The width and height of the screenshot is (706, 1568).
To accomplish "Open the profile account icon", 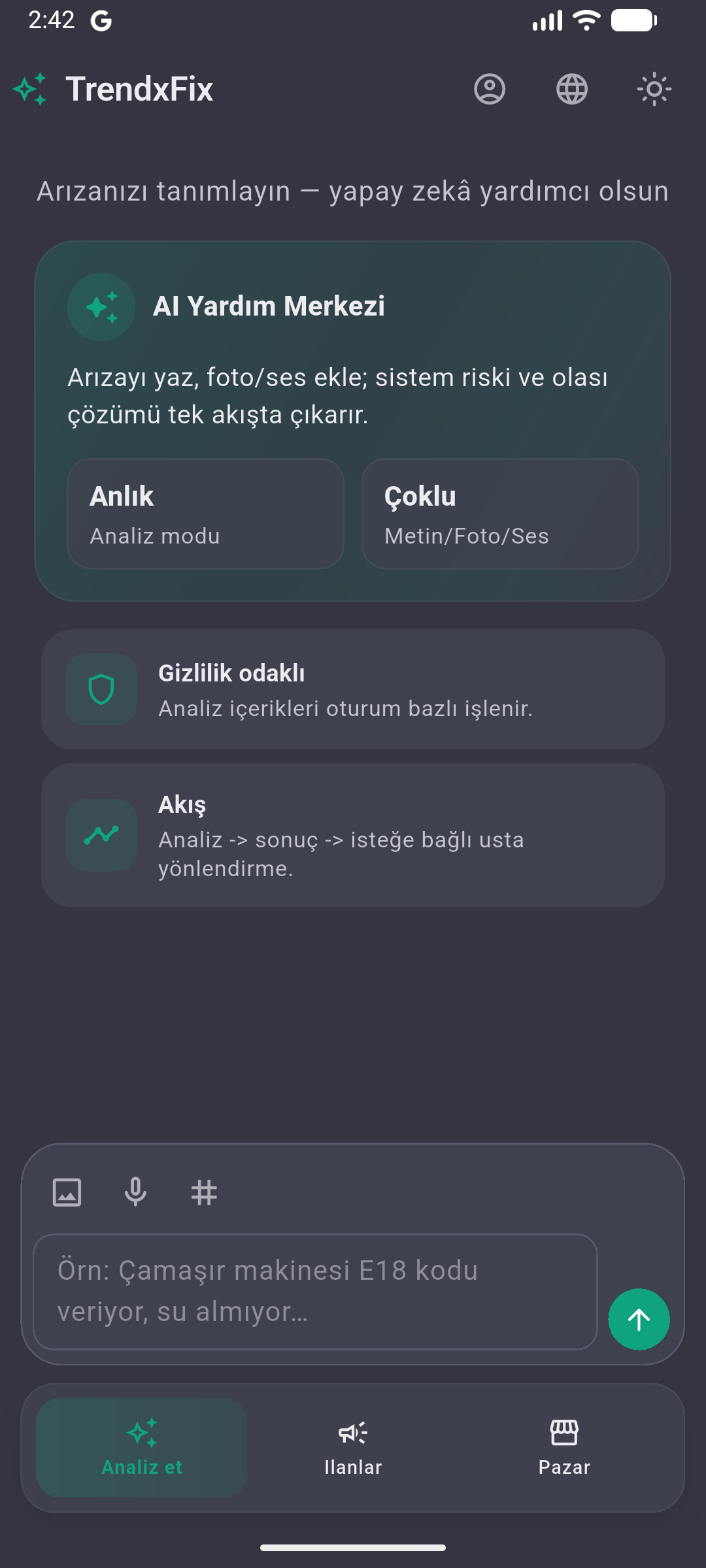I will pyautogui.click(x=490, y=89).
